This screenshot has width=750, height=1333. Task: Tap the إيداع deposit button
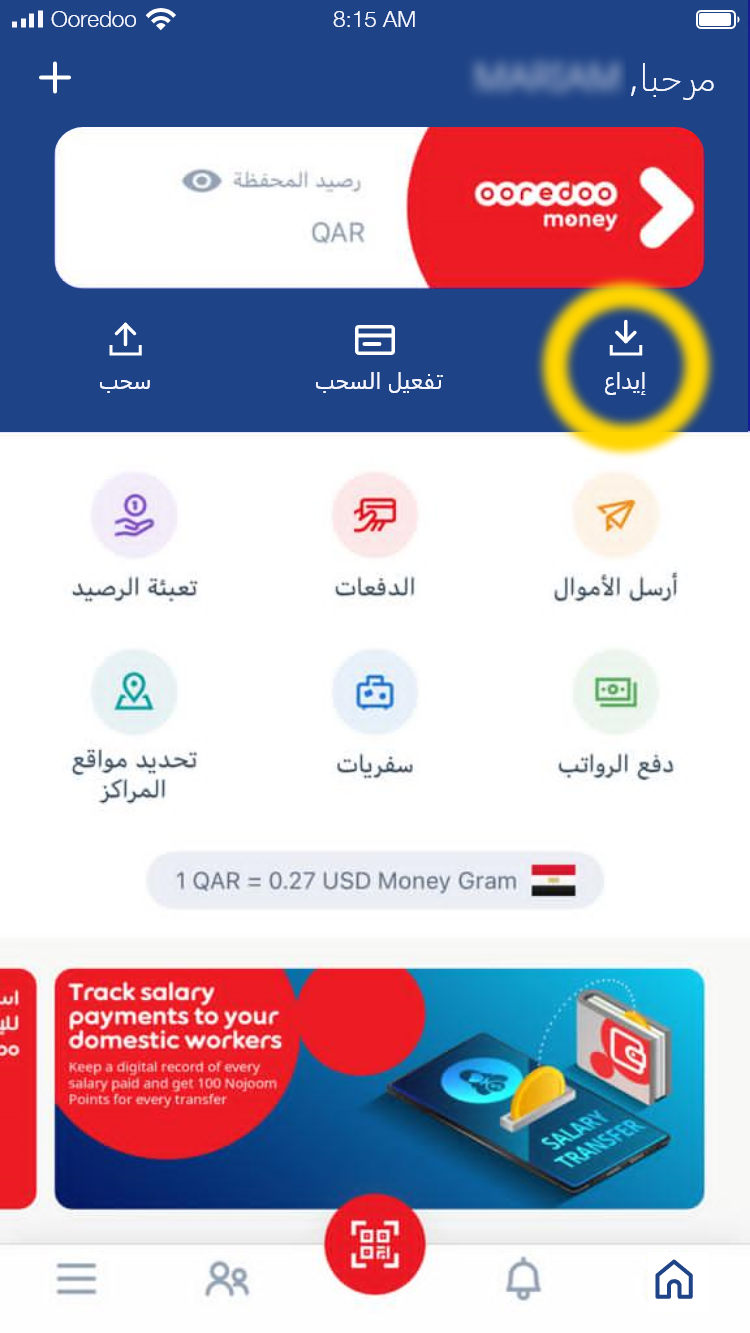click(x=625, y=357)
